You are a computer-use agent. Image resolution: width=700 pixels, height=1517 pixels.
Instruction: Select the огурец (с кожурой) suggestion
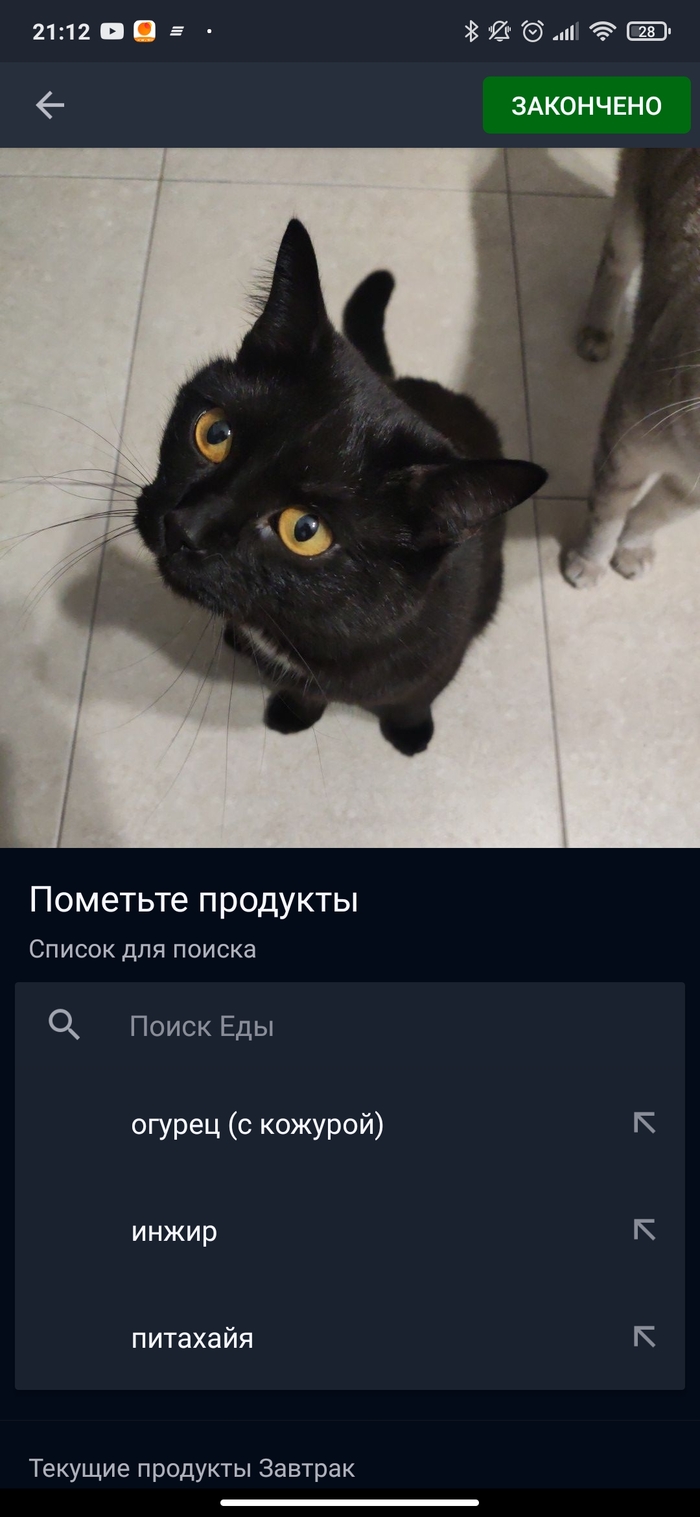[x=257, y=1125]
